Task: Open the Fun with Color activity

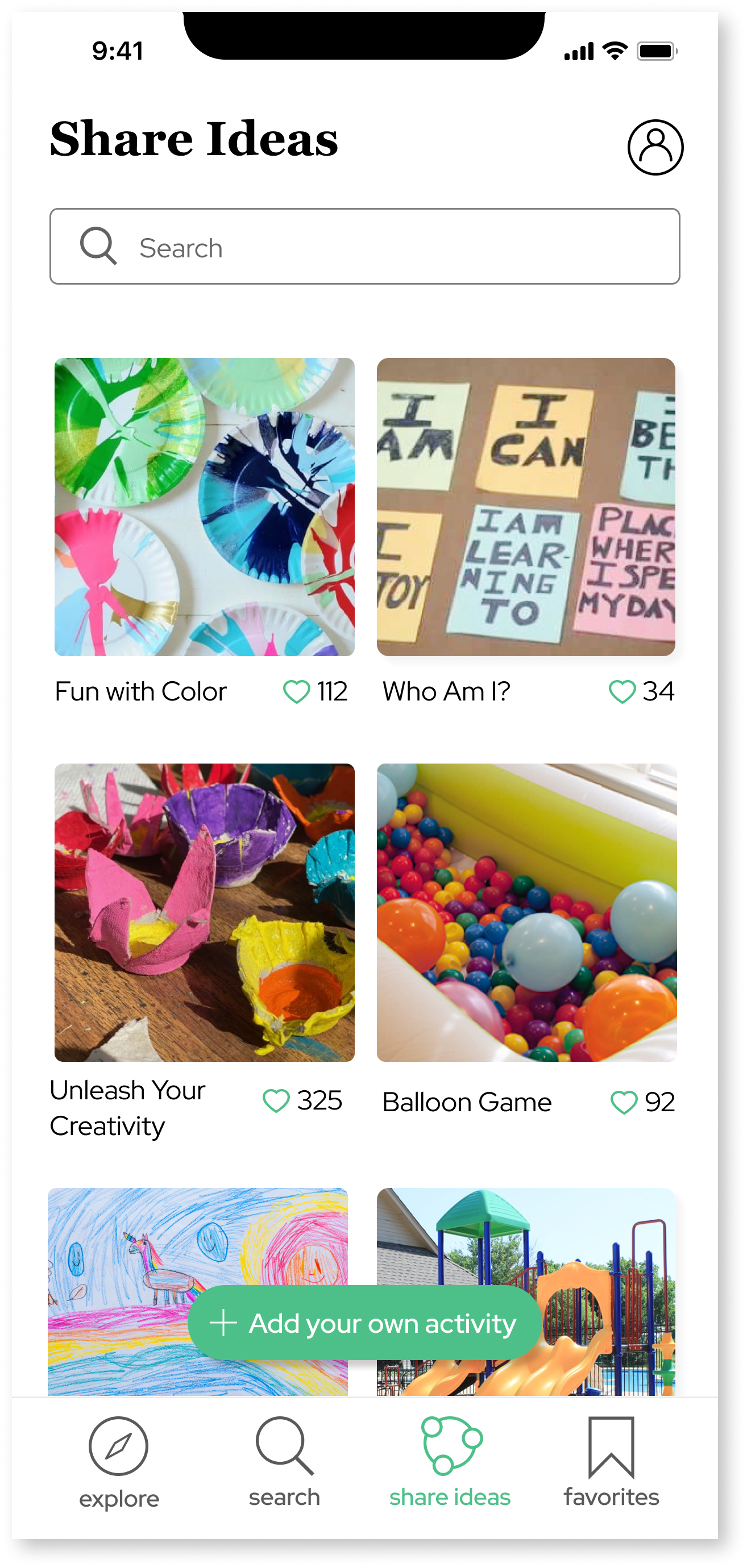Action: click(x=204, y=506)
